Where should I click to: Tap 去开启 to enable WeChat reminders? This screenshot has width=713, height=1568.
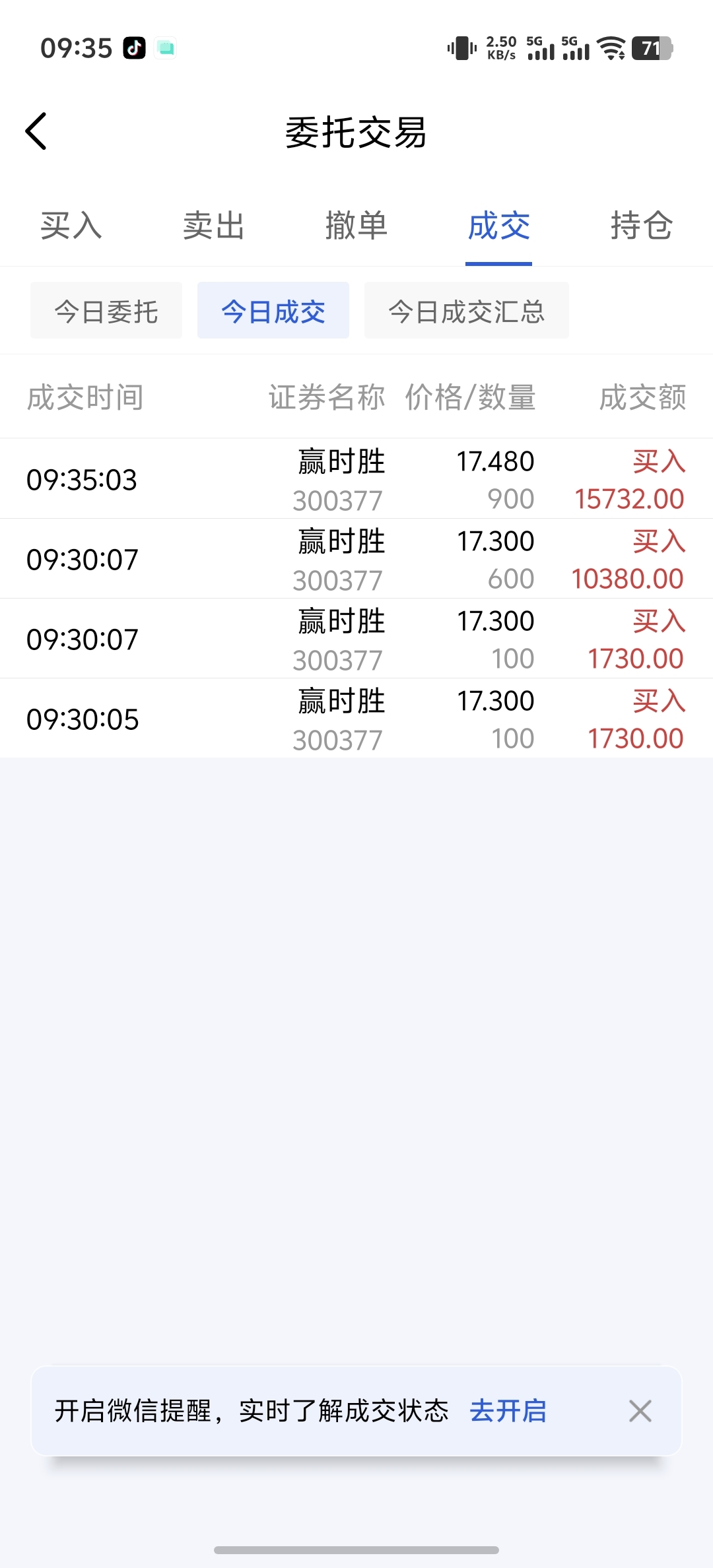(508, 1411)
